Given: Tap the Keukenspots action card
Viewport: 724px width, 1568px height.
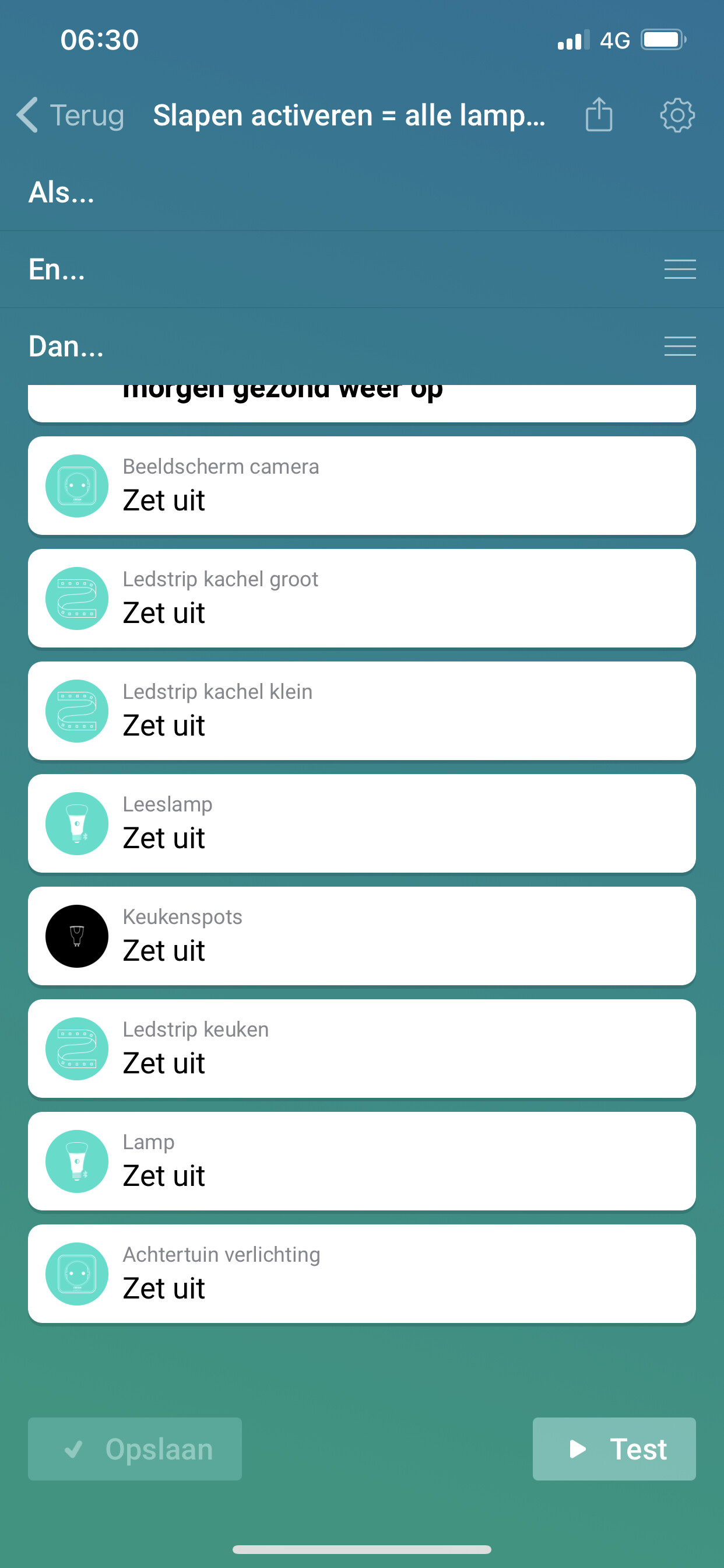Looking at the screenshot, I should [361, 936].
